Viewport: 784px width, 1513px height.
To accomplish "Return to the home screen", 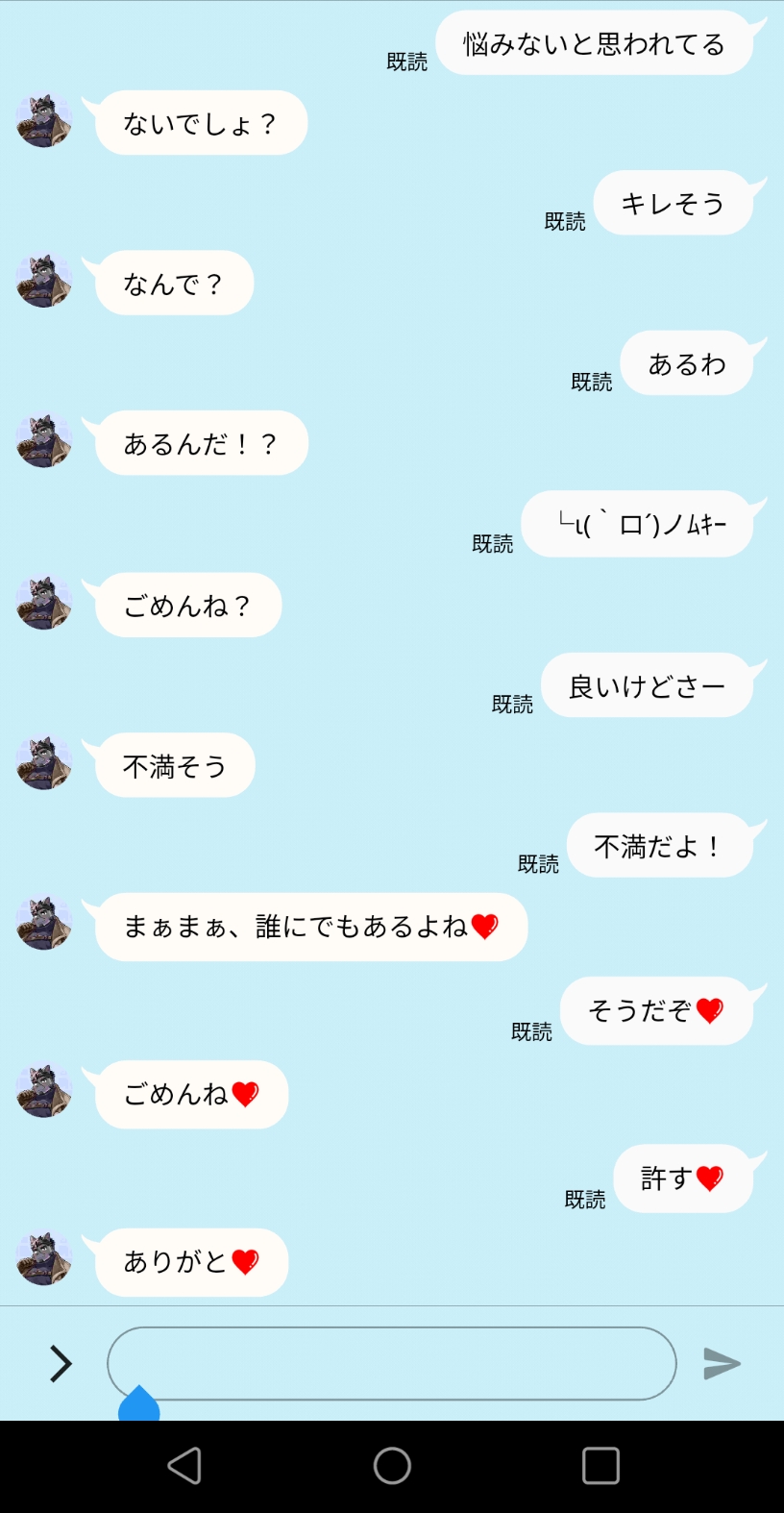I will click(392, 1466).
